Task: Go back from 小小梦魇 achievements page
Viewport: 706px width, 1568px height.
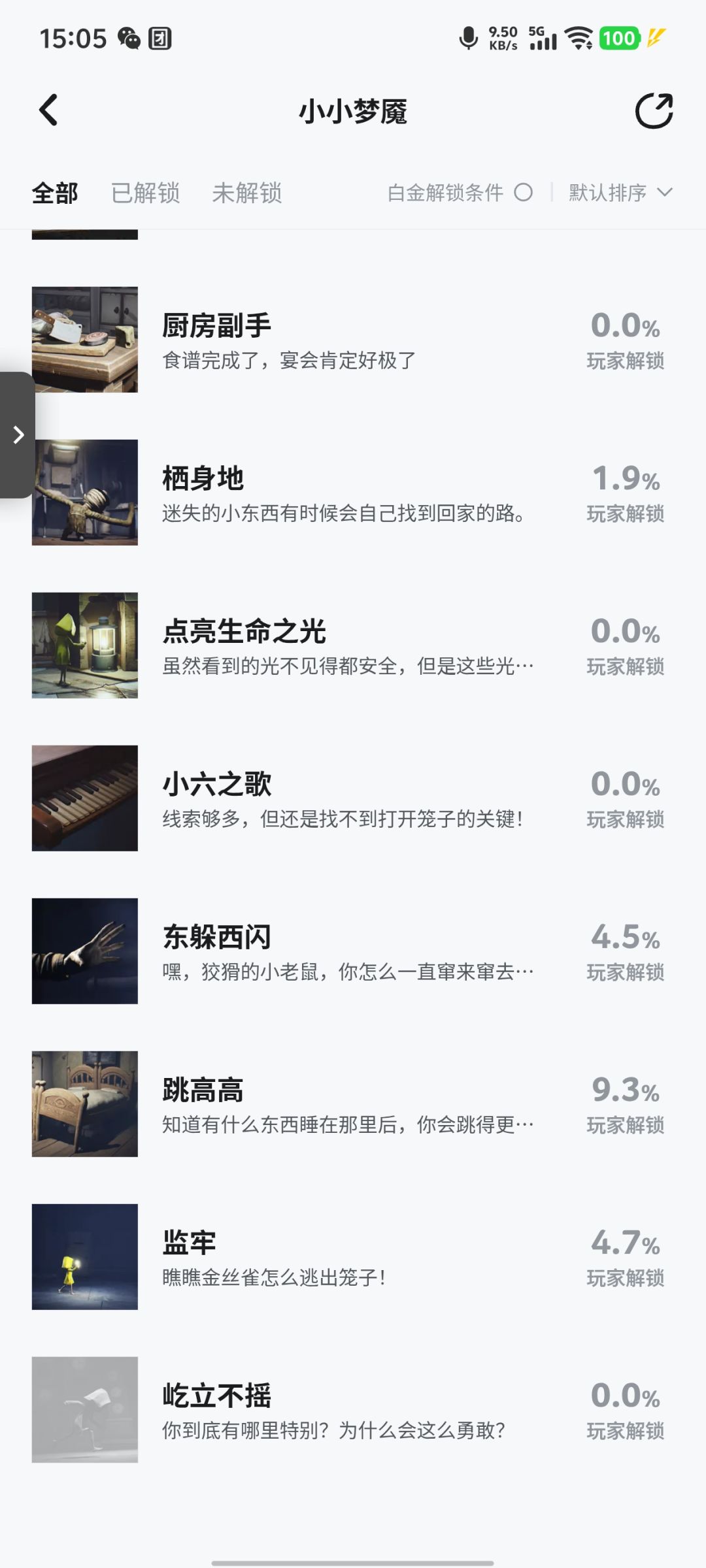Action: [x=49, y=110]
